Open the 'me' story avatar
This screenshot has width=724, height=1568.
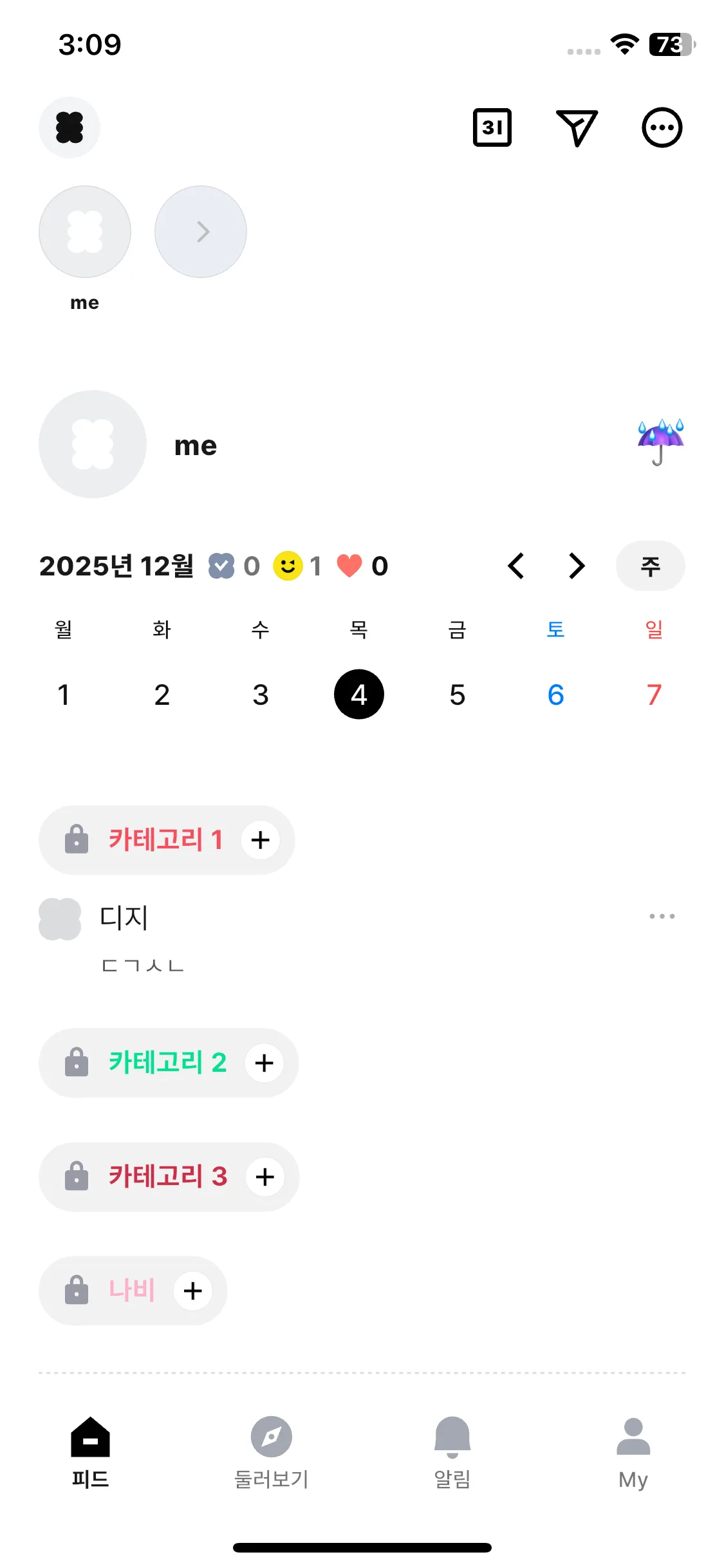85,232
